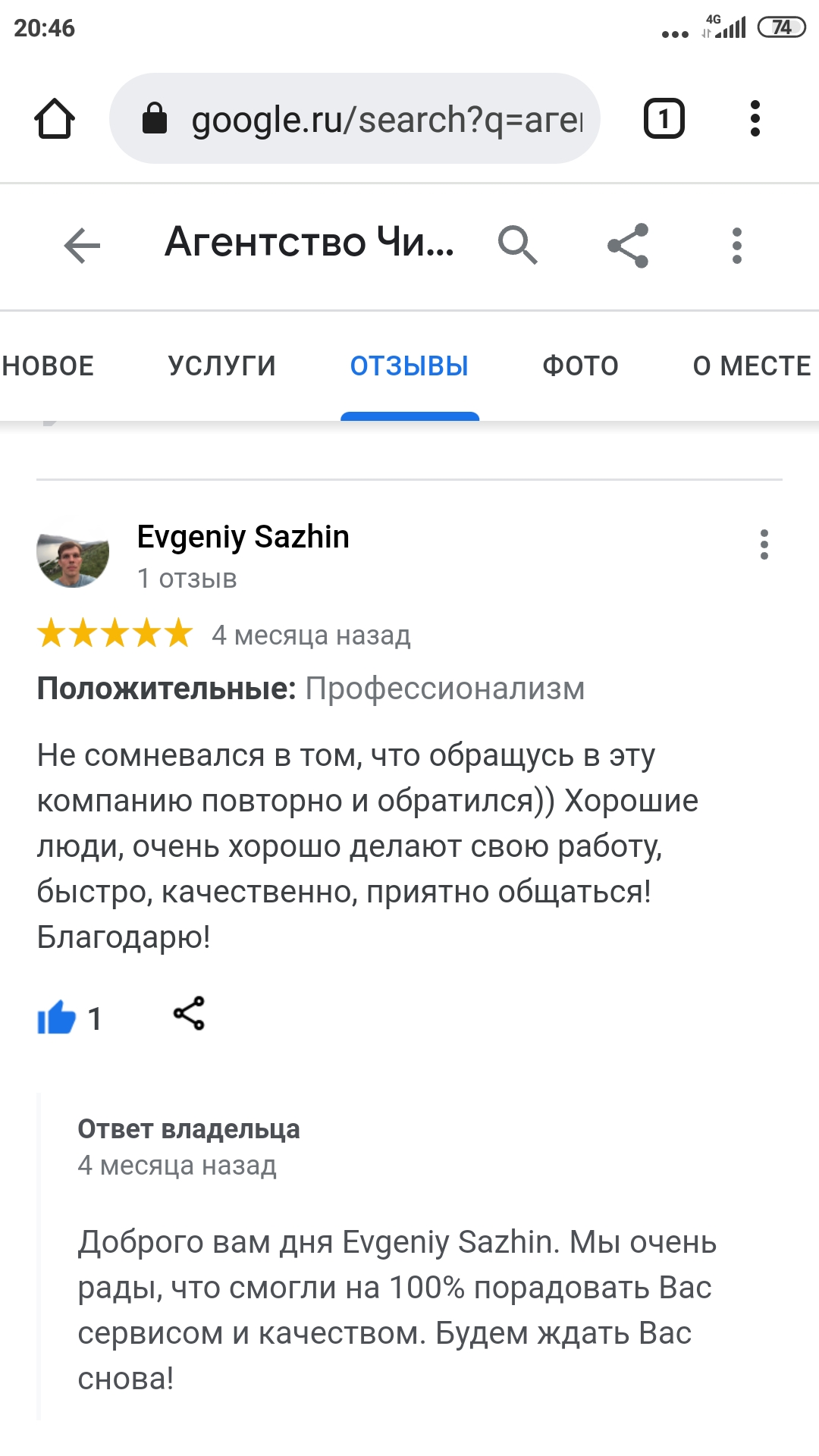Select the Отзывы tab

409,366
